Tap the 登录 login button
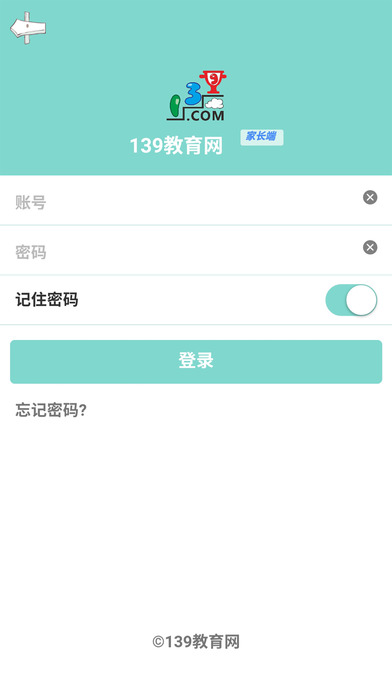 196,361
